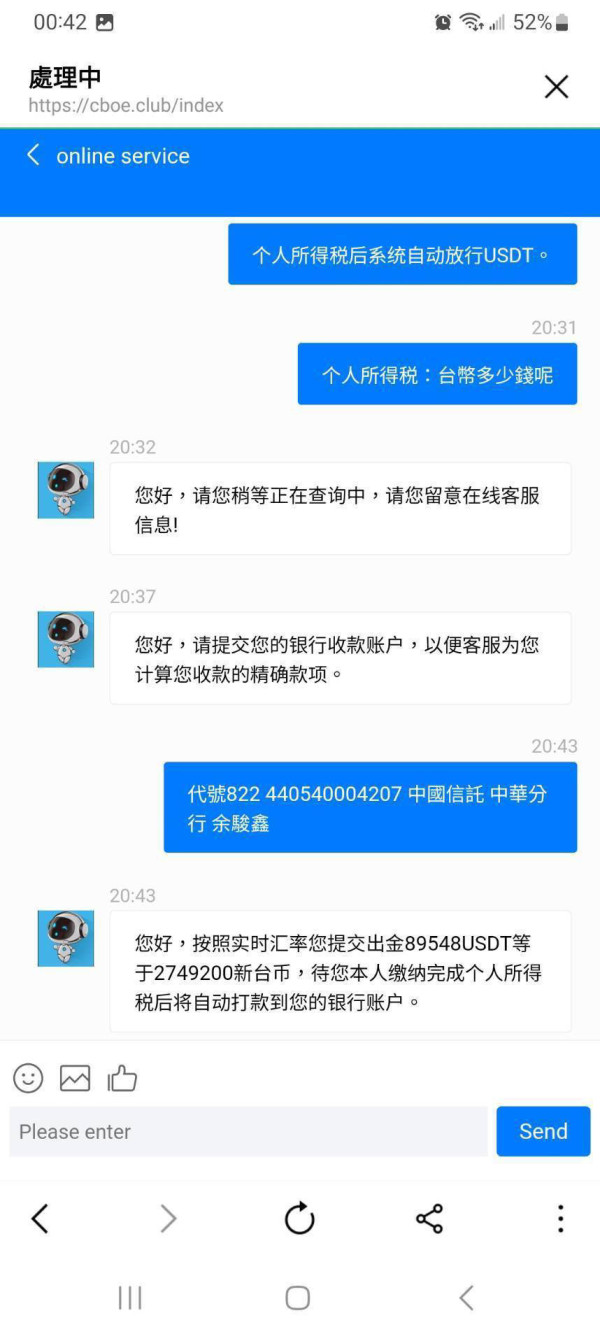
Task: Focus the Please enter message field
Action: pyautogui.click(x=249, y=1131)
